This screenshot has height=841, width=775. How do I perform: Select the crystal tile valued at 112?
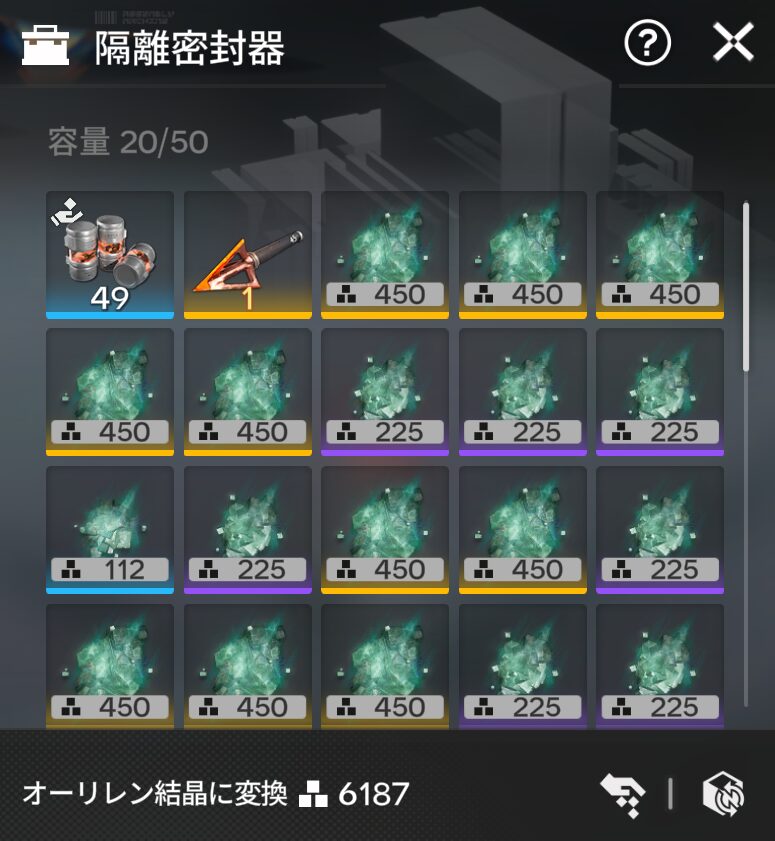[x=110, y=529]
